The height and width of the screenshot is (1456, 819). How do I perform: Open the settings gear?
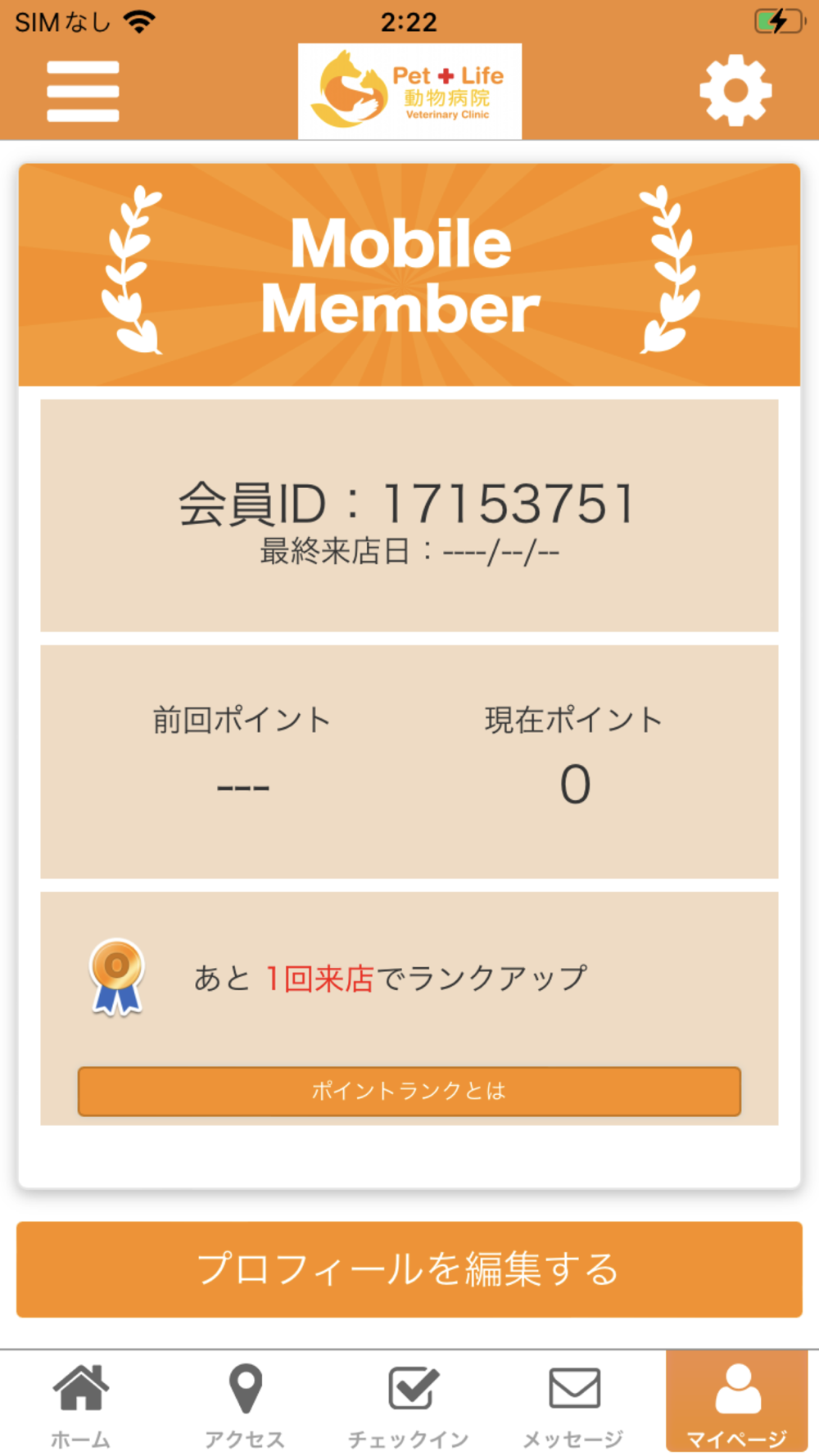735,90
